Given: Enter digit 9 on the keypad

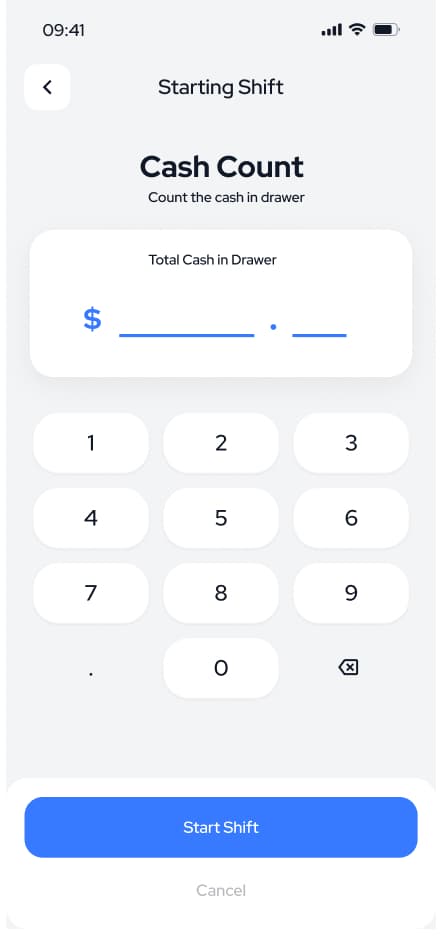Looking at the screenshot, I should 351,593.
